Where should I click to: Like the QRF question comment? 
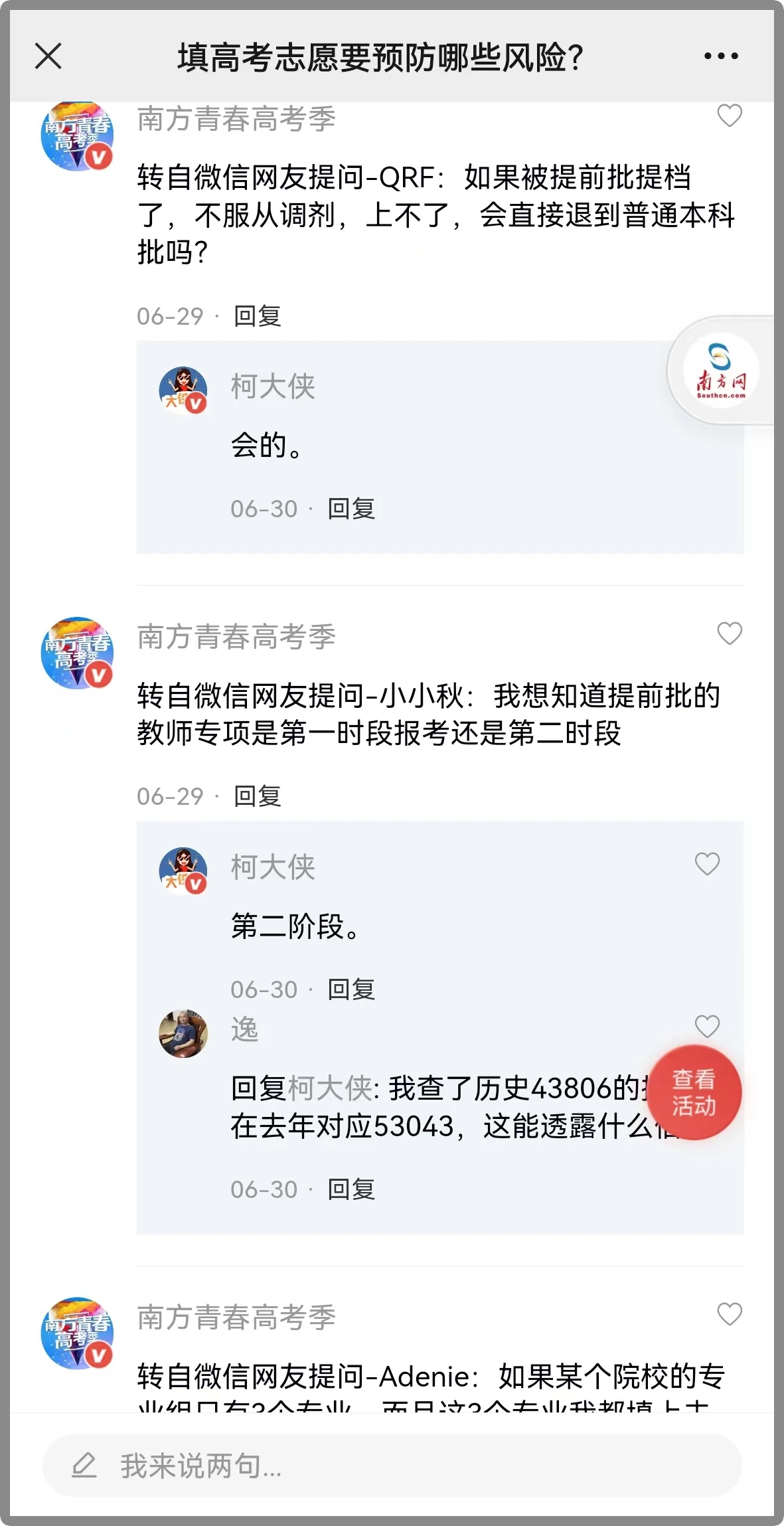coord(730,116)
